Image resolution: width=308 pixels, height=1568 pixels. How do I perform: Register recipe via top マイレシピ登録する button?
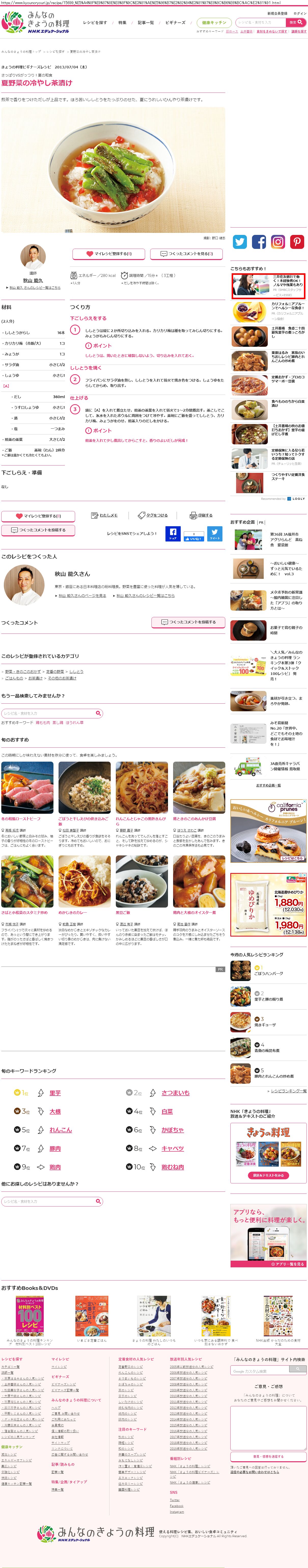tap(108, 254)
